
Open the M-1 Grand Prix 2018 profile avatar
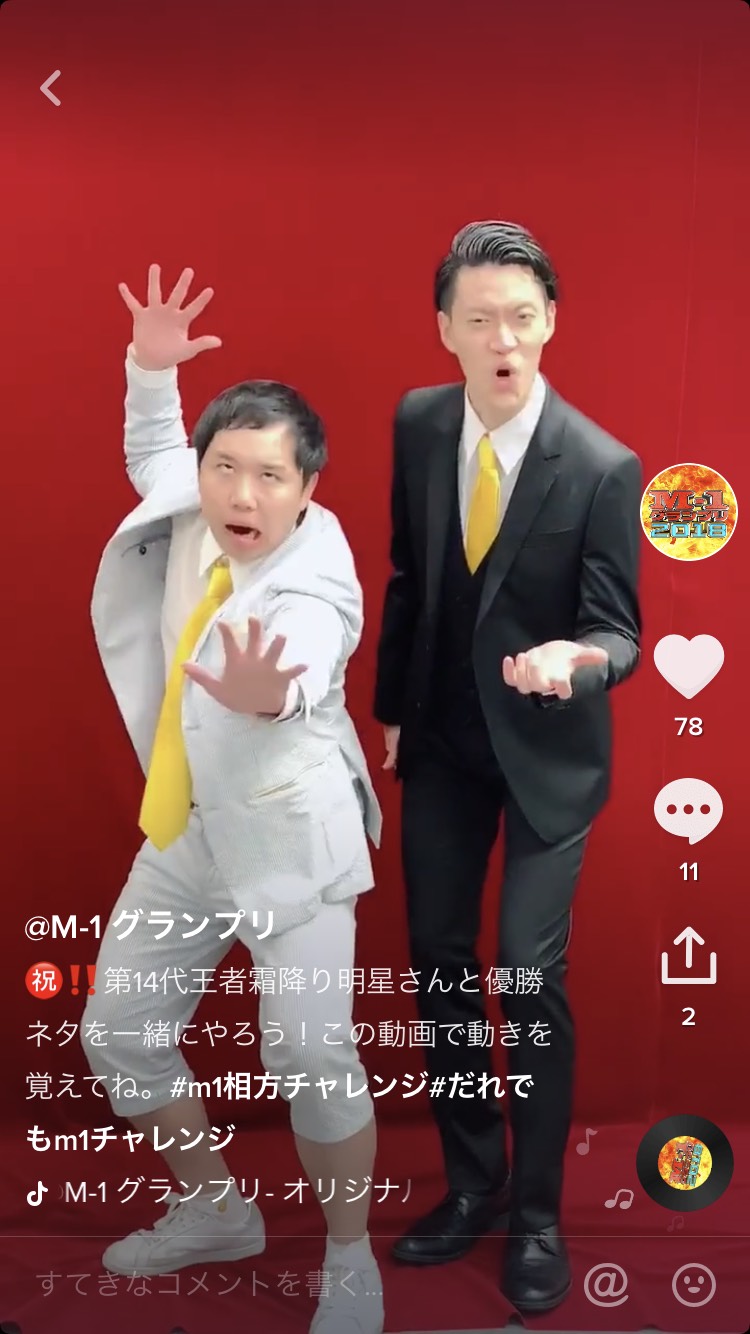pos(688,512)
